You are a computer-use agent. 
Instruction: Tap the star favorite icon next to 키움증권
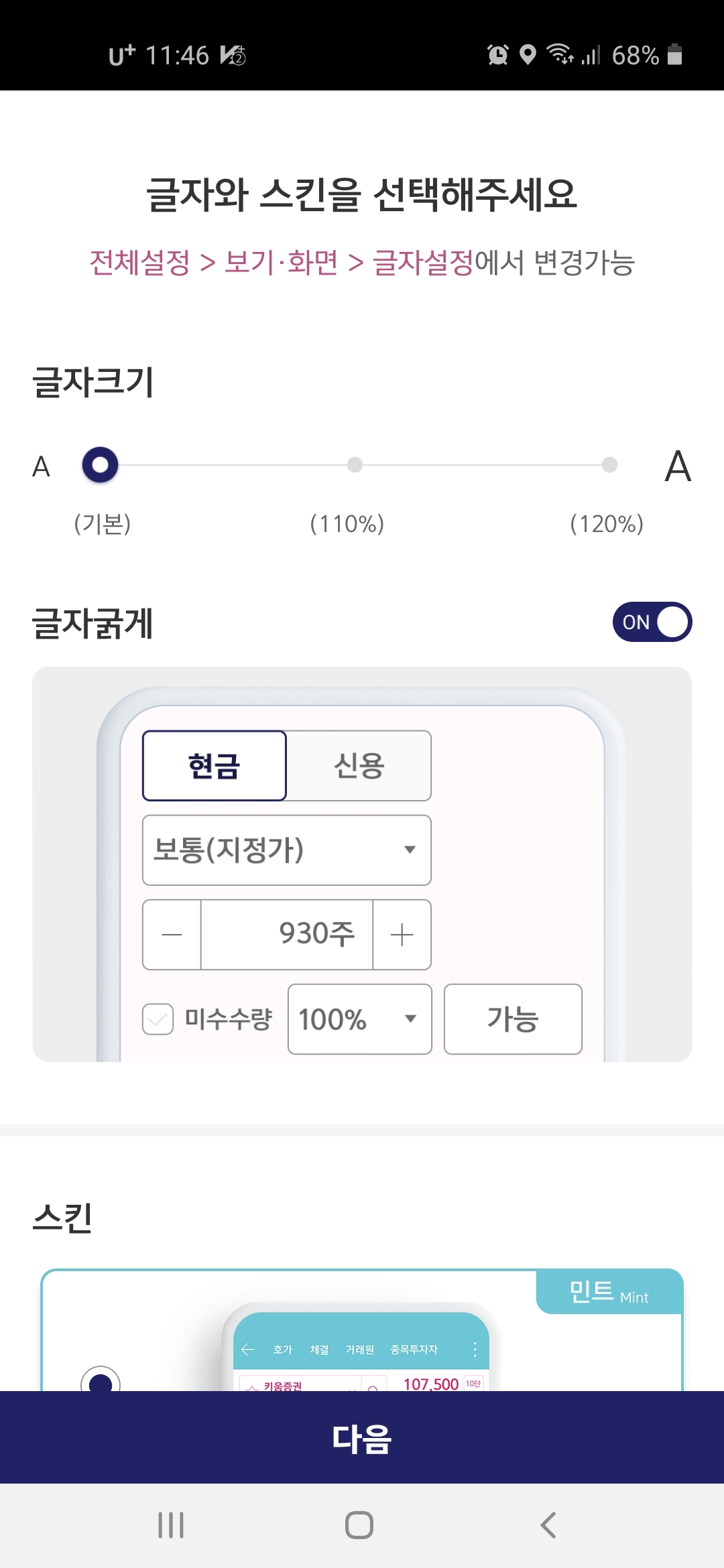(x=251, y=1387)
